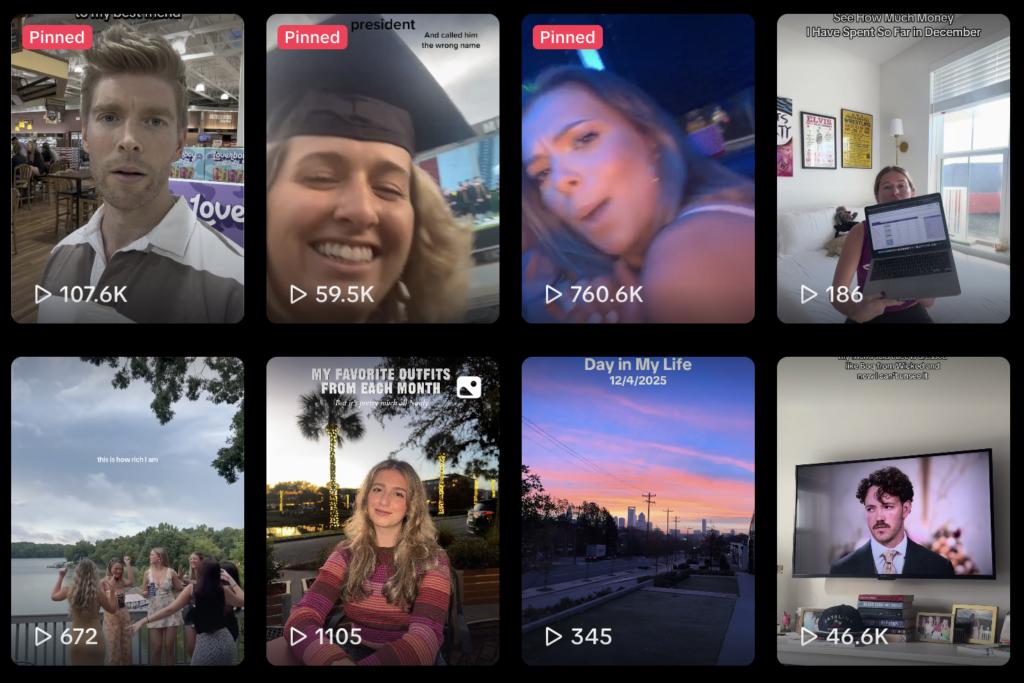Open the 'My Favorite Outfits From Each Month' post
1024x683 pixels.
pos(382,510)
